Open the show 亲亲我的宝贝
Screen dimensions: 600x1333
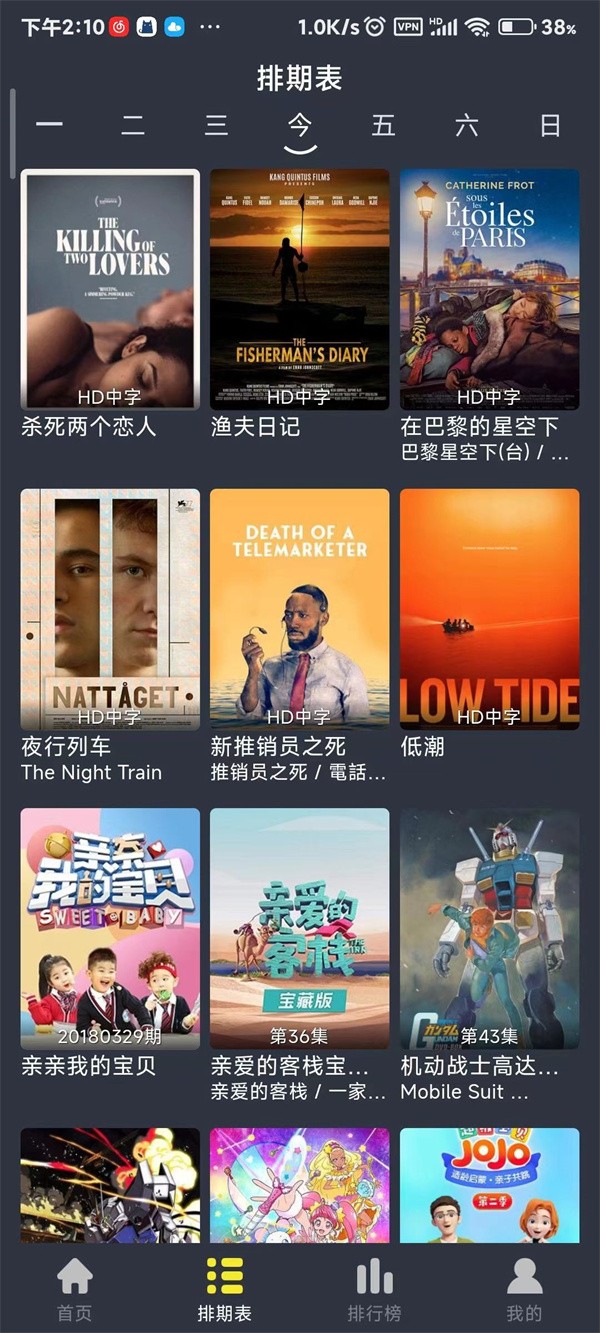(110, 928)
